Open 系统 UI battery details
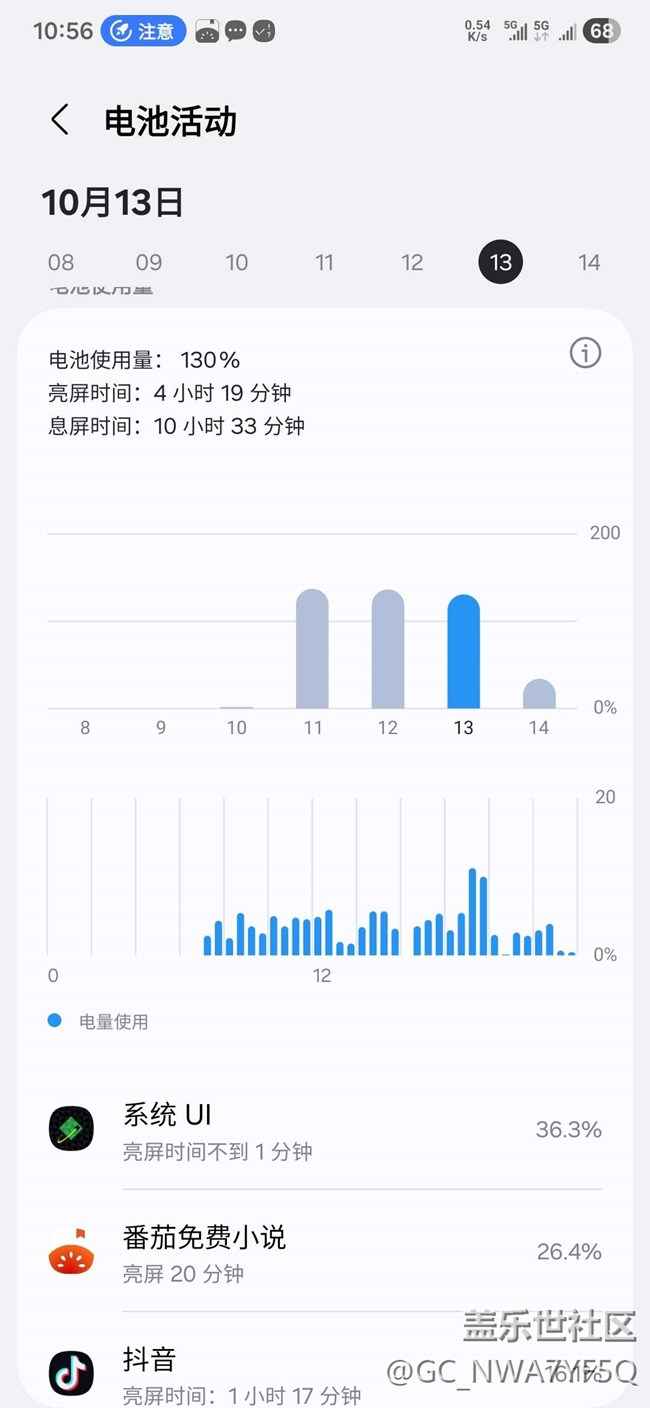Image resolution: width=650 pixels, height=1408 pixels. tap(325, 1130)
